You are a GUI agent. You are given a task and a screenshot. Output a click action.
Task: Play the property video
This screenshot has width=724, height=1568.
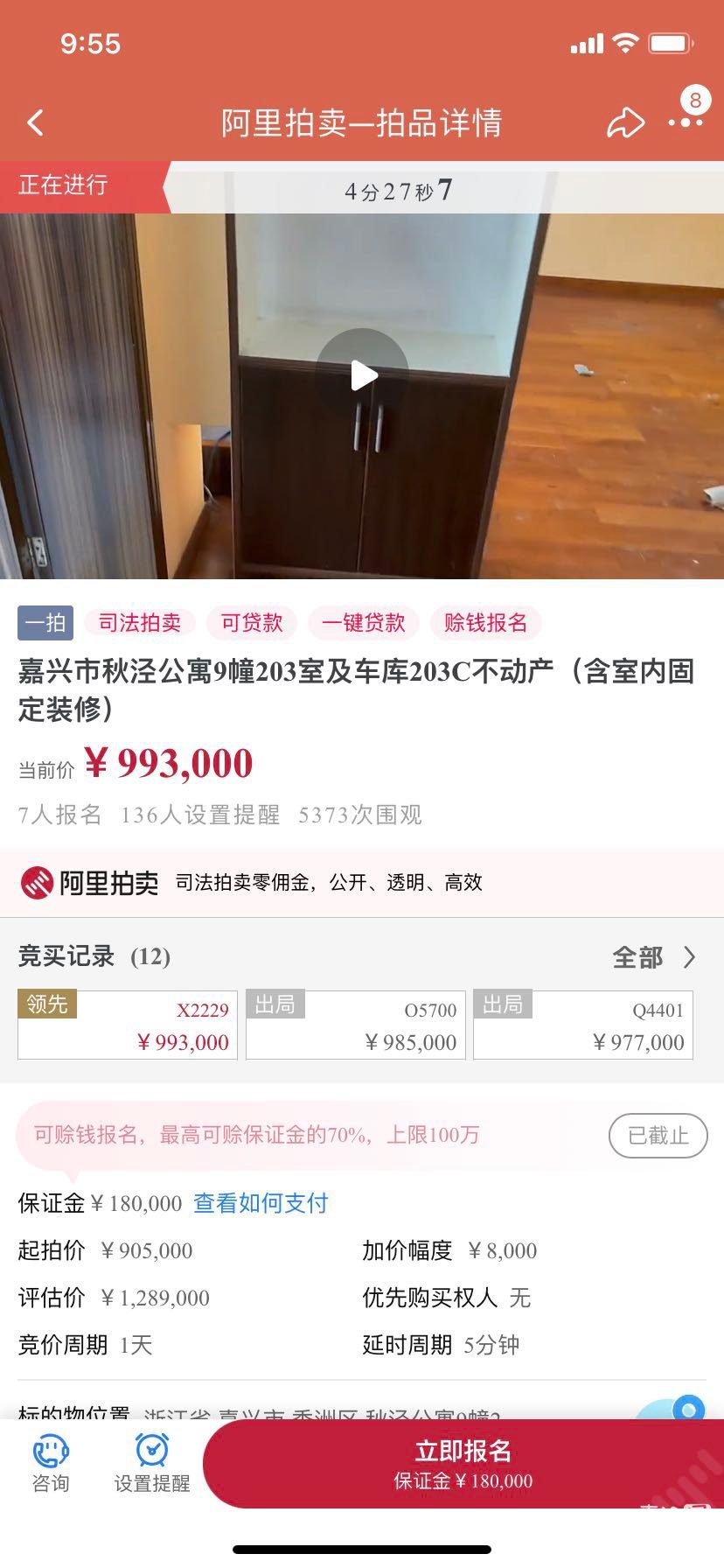(362, 375)
